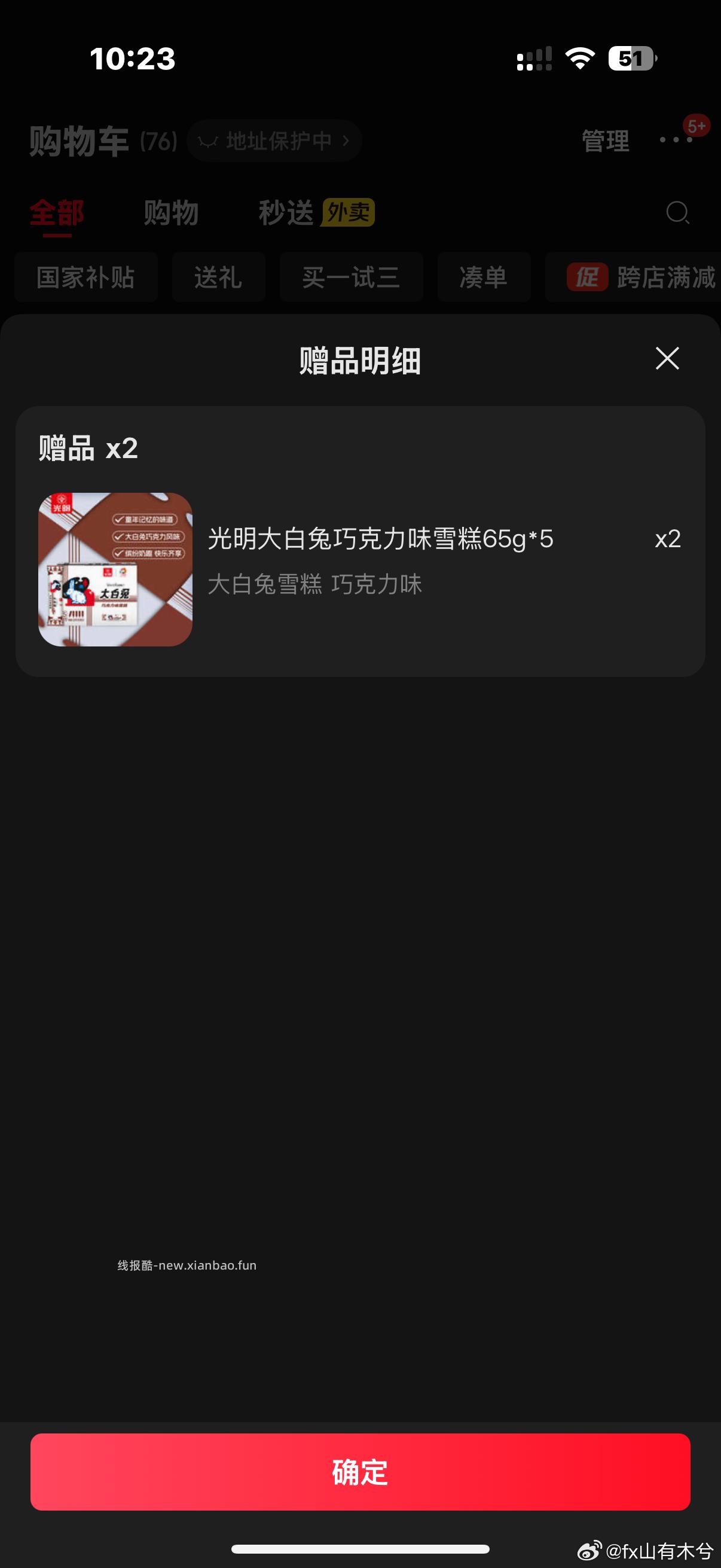Image resolution: width=721 pixels, height=1568 pixels.
Task: Open the 秒送 外卖 tab
Action: pyautogui.click(x=312, y=213)
